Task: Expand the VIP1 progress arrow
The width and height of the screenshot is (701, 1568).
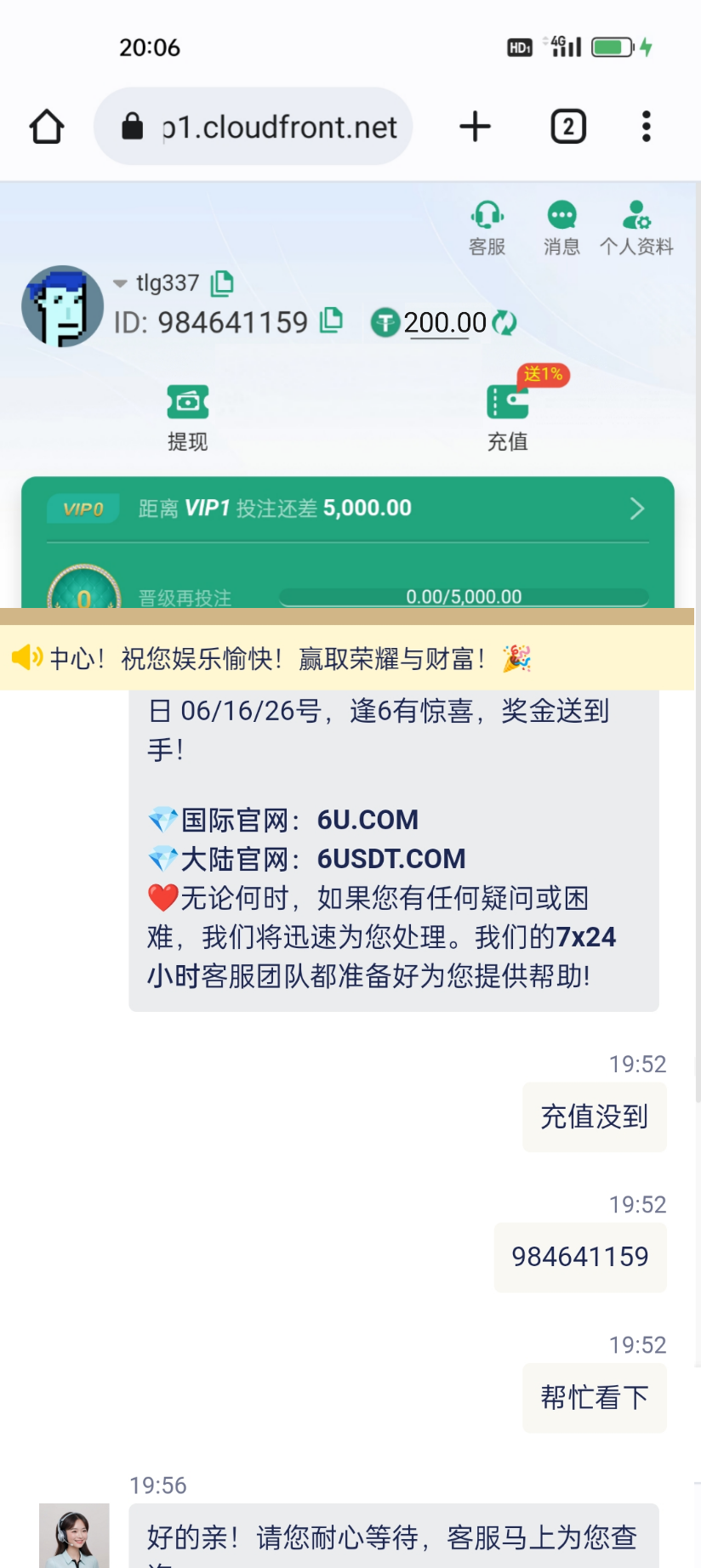Action: (x=636, y=508)
